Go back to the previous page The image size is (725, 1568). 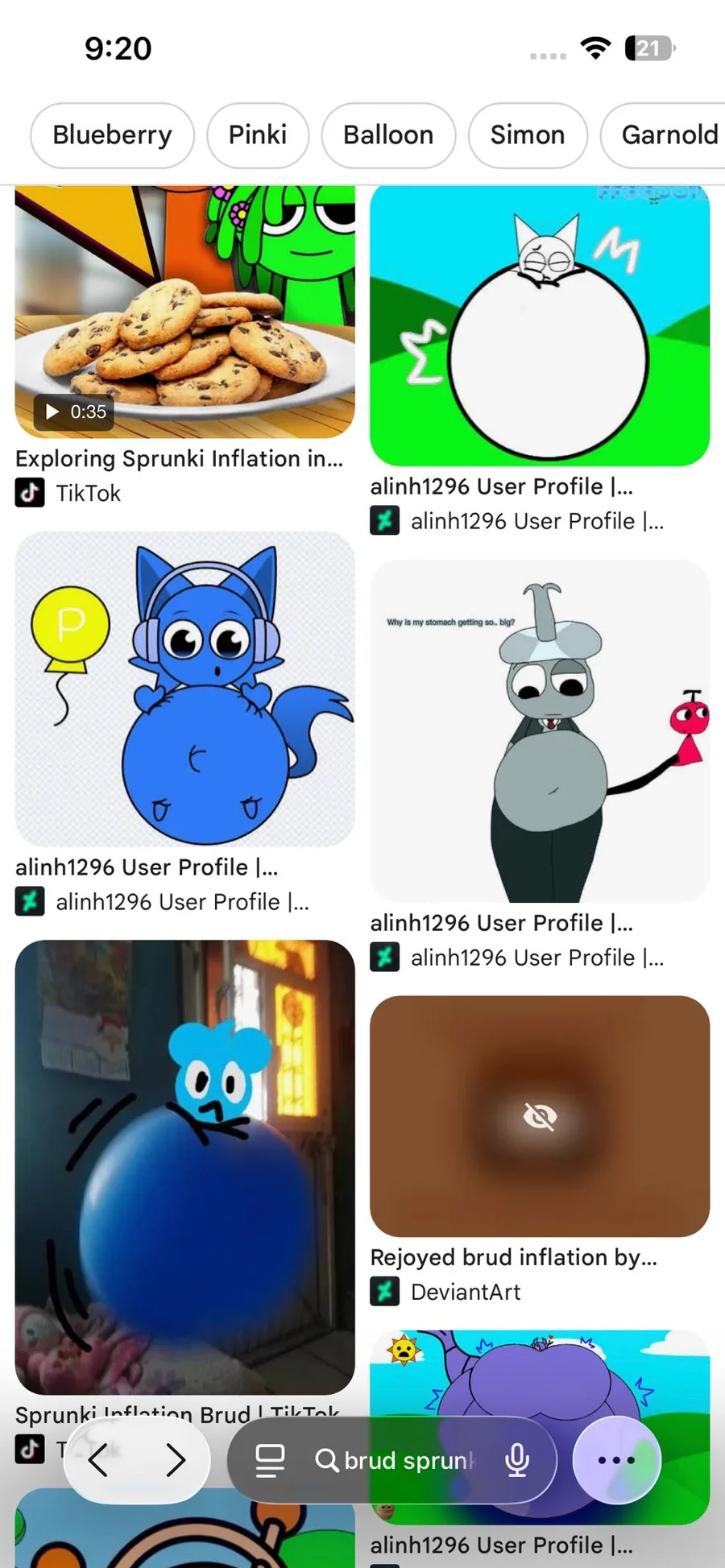[99, 1459]
